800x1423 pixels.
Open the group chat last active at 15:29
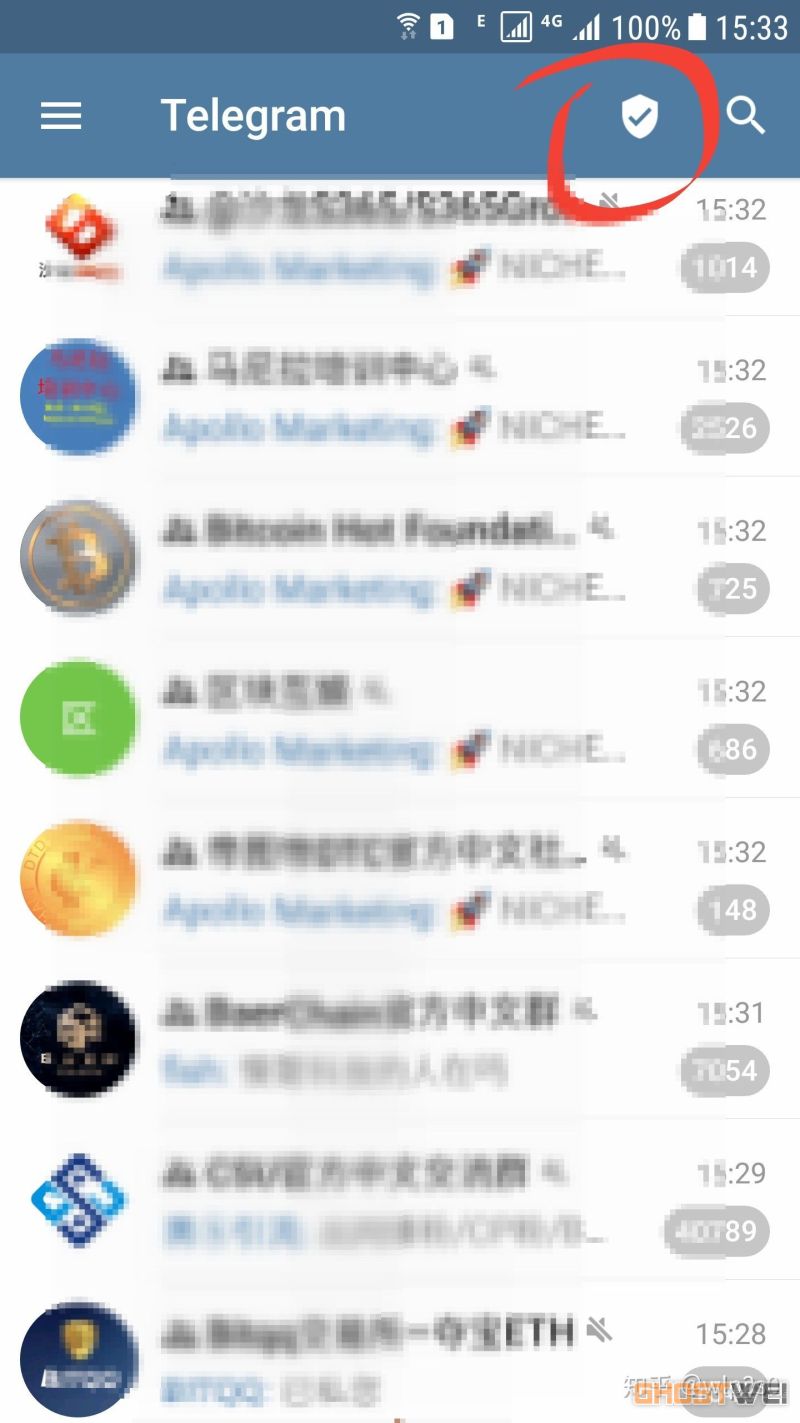(x=400, y=1200)
